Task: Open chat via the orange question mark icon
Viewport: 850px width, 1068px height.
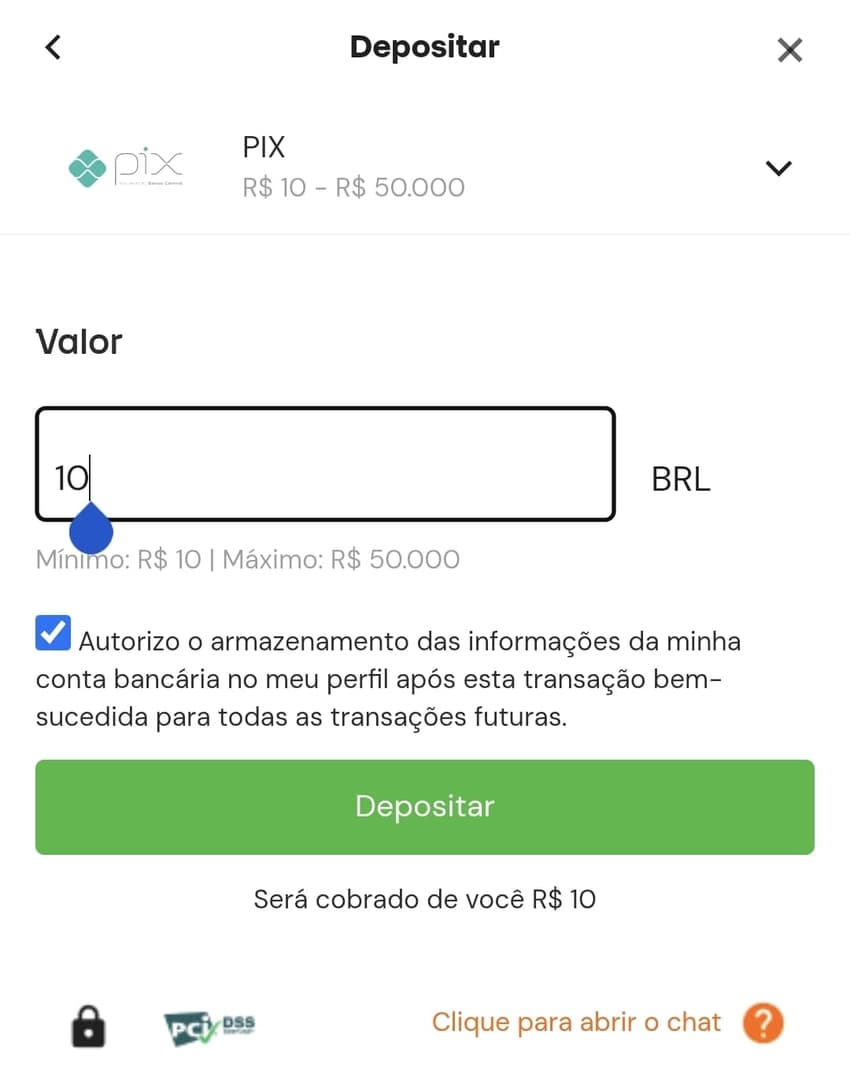Action: pos(762,1022)
